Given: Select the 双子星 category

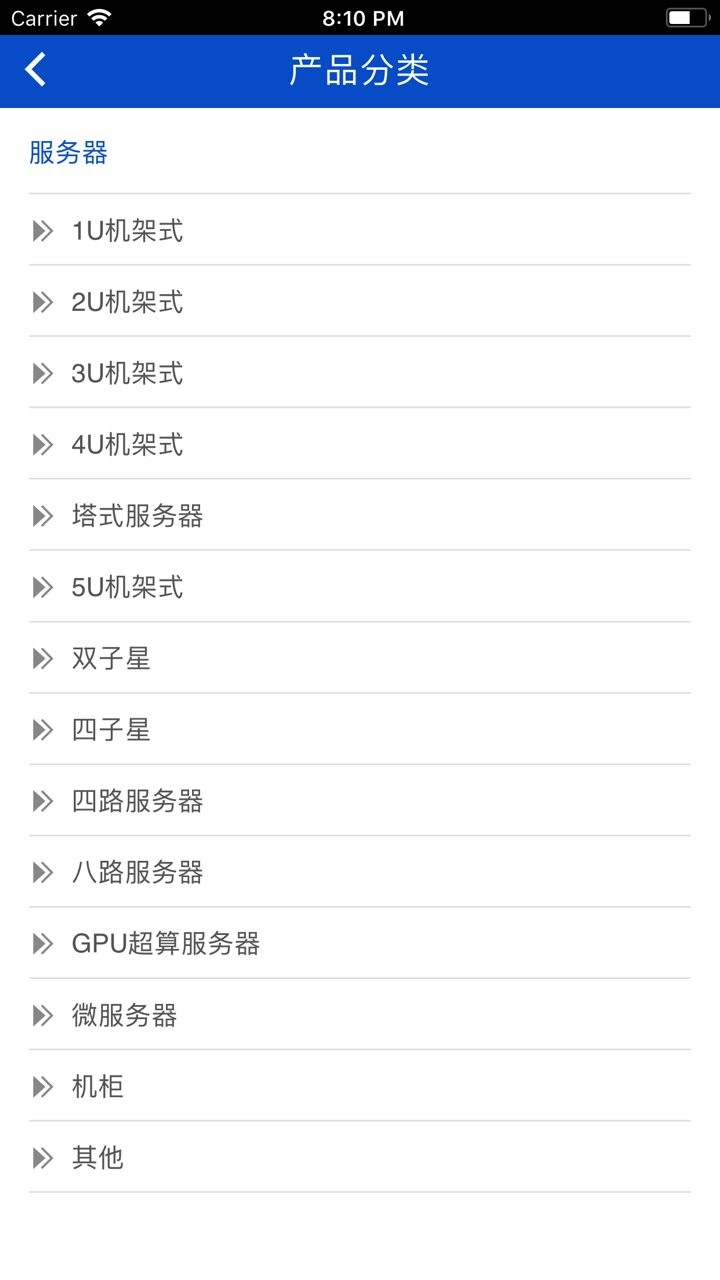Looking at the screenshot, I should (111, 658).
